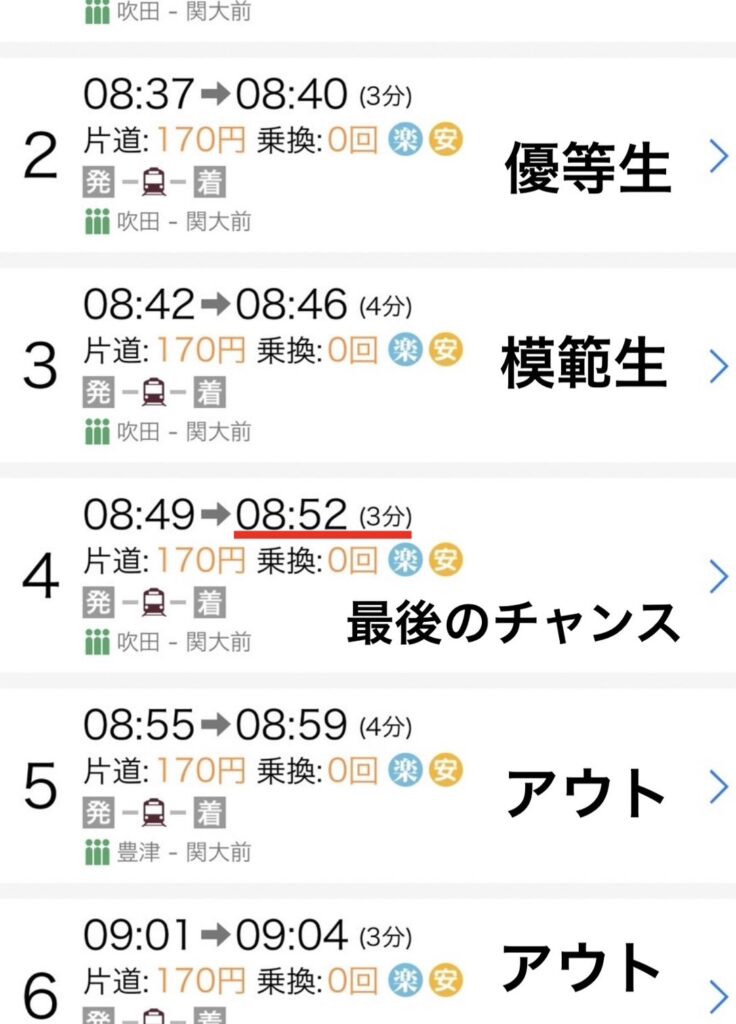This screenshot has width=736, height=1024.
Task: Open the 08:37 to 08:40 route
Action: [x=718, y=157]
